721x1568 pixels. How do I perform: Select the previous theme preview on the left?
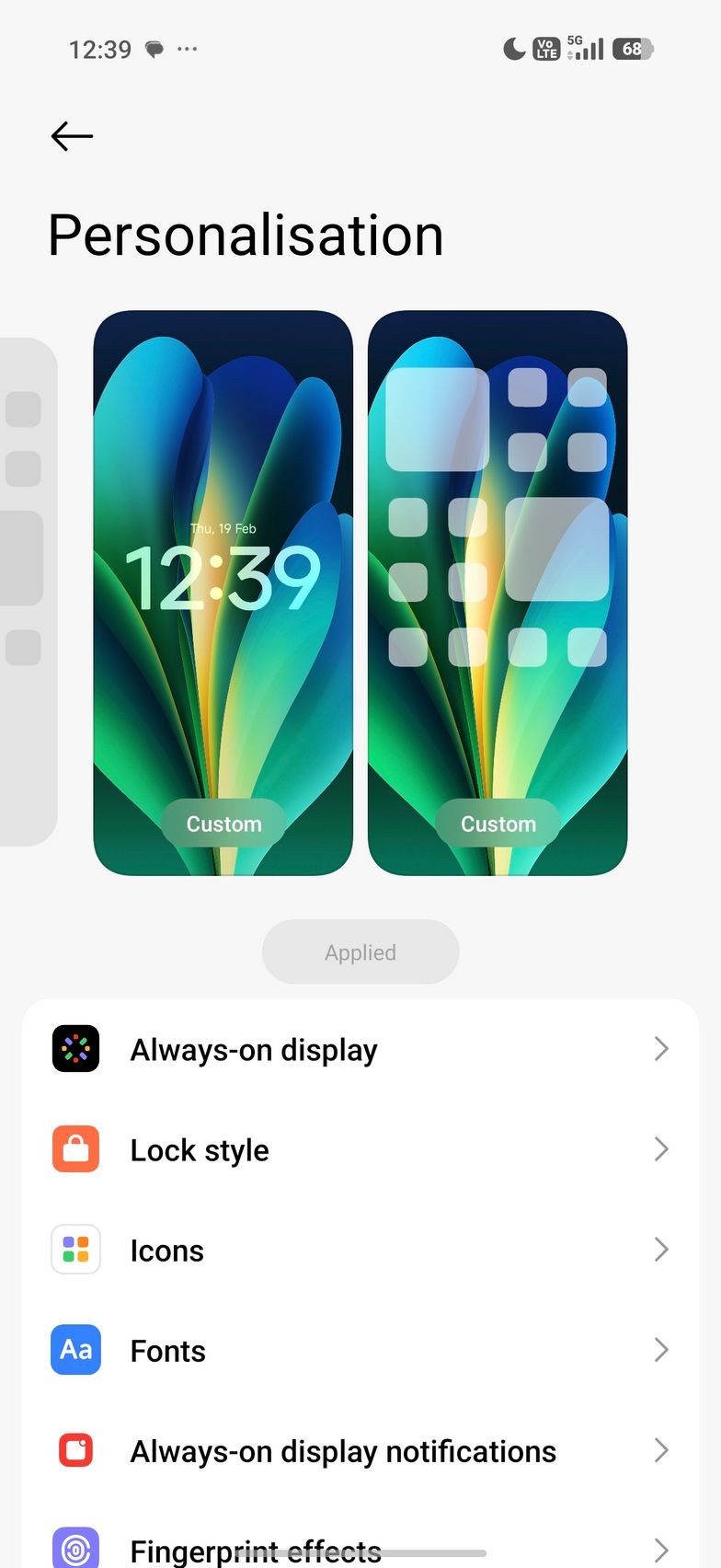26,589
